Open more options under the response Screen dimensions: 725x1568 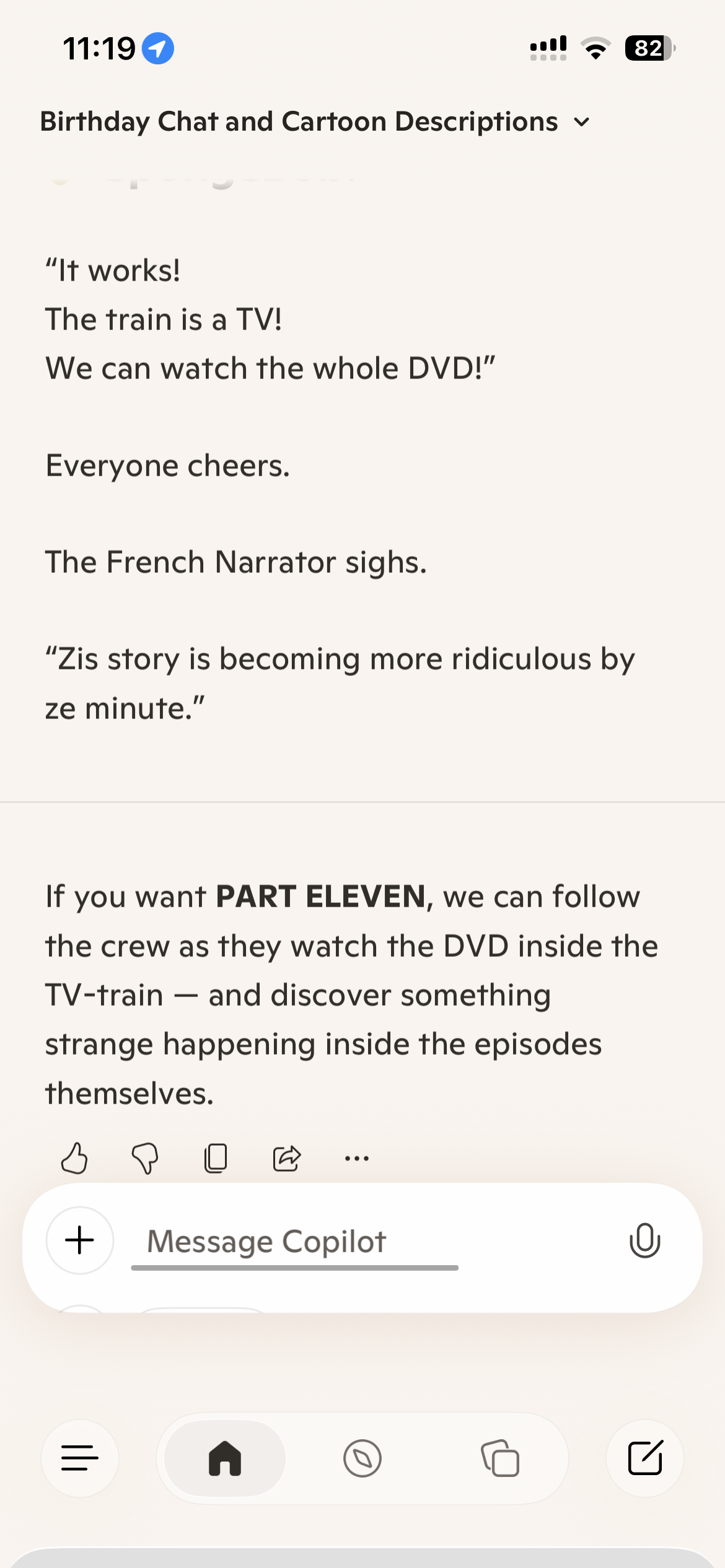click(357, 1158)
